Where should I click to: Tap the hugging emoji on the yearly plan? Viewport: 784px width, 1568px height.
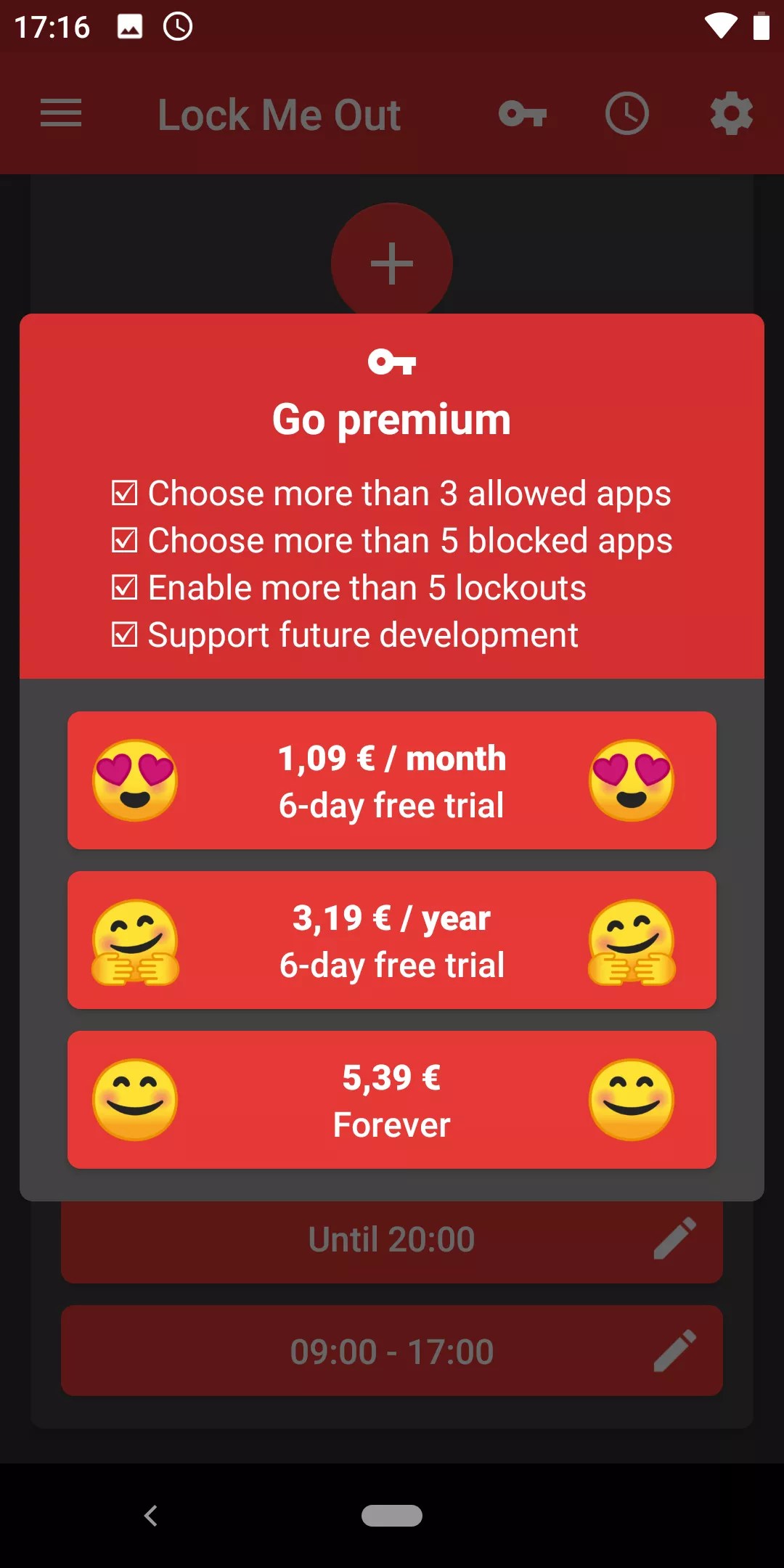[134, 940]
